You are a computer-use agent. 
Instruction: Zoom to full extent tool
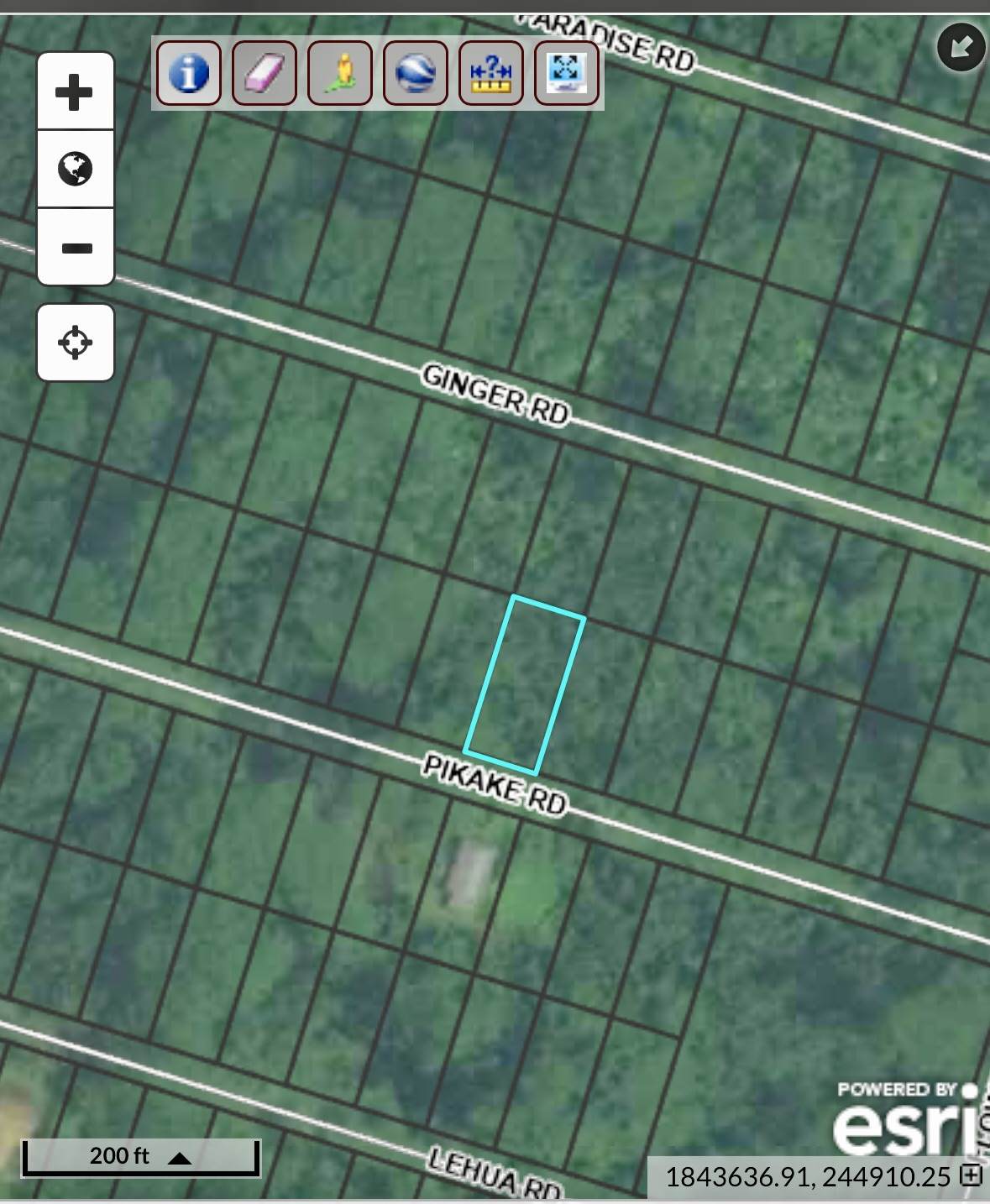point(567,73)
